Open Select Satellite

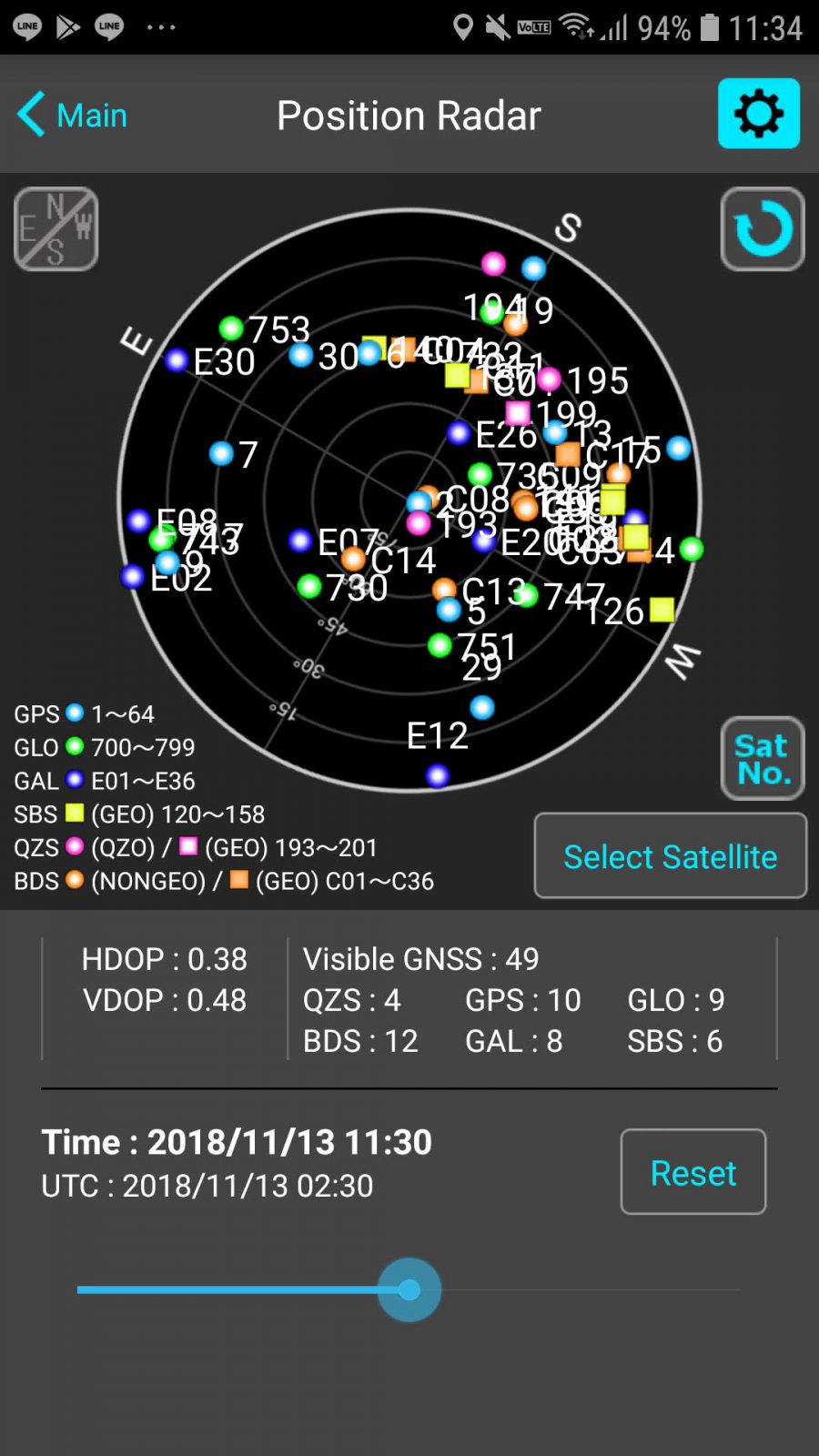click(670, 856)
